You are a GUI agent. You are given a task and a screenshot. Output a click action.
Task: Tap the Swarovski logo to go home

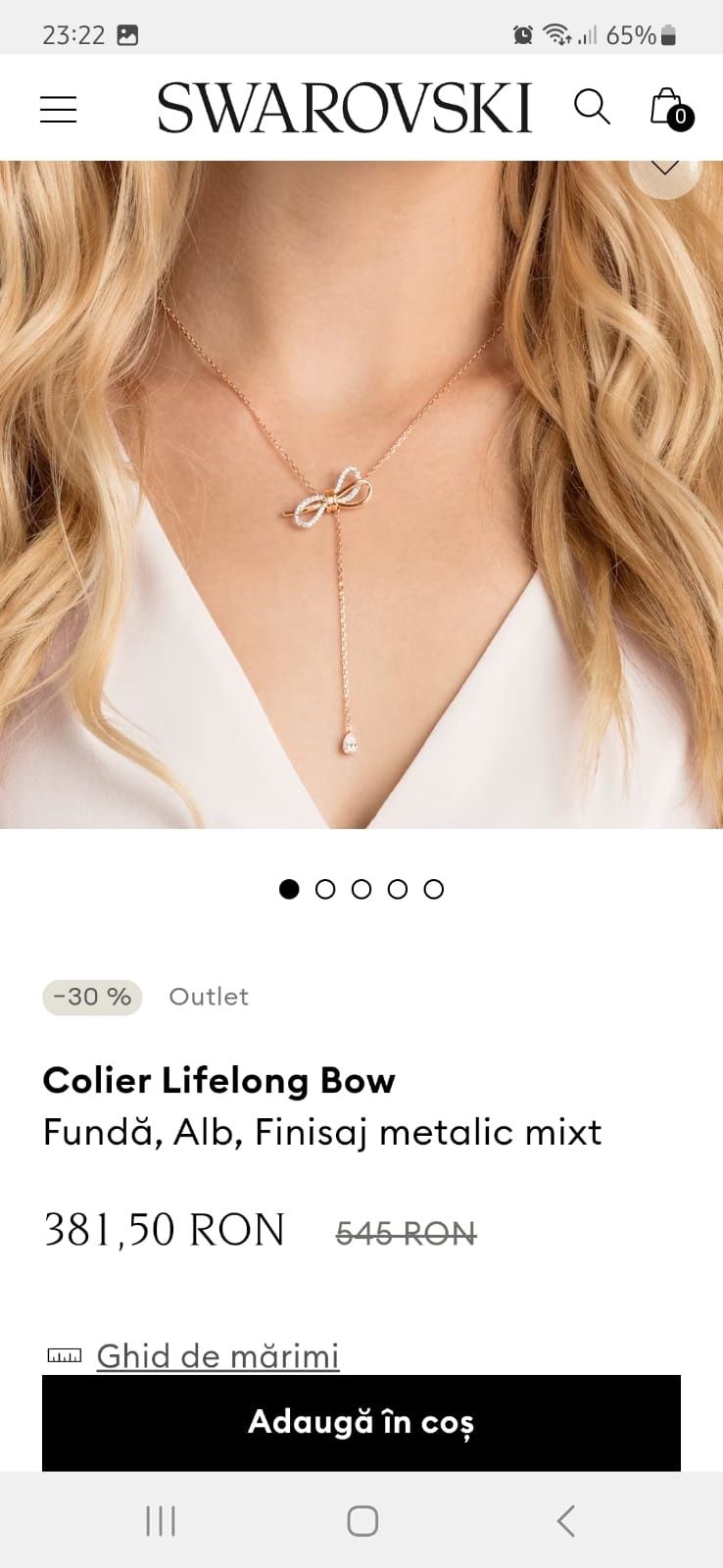344,108
